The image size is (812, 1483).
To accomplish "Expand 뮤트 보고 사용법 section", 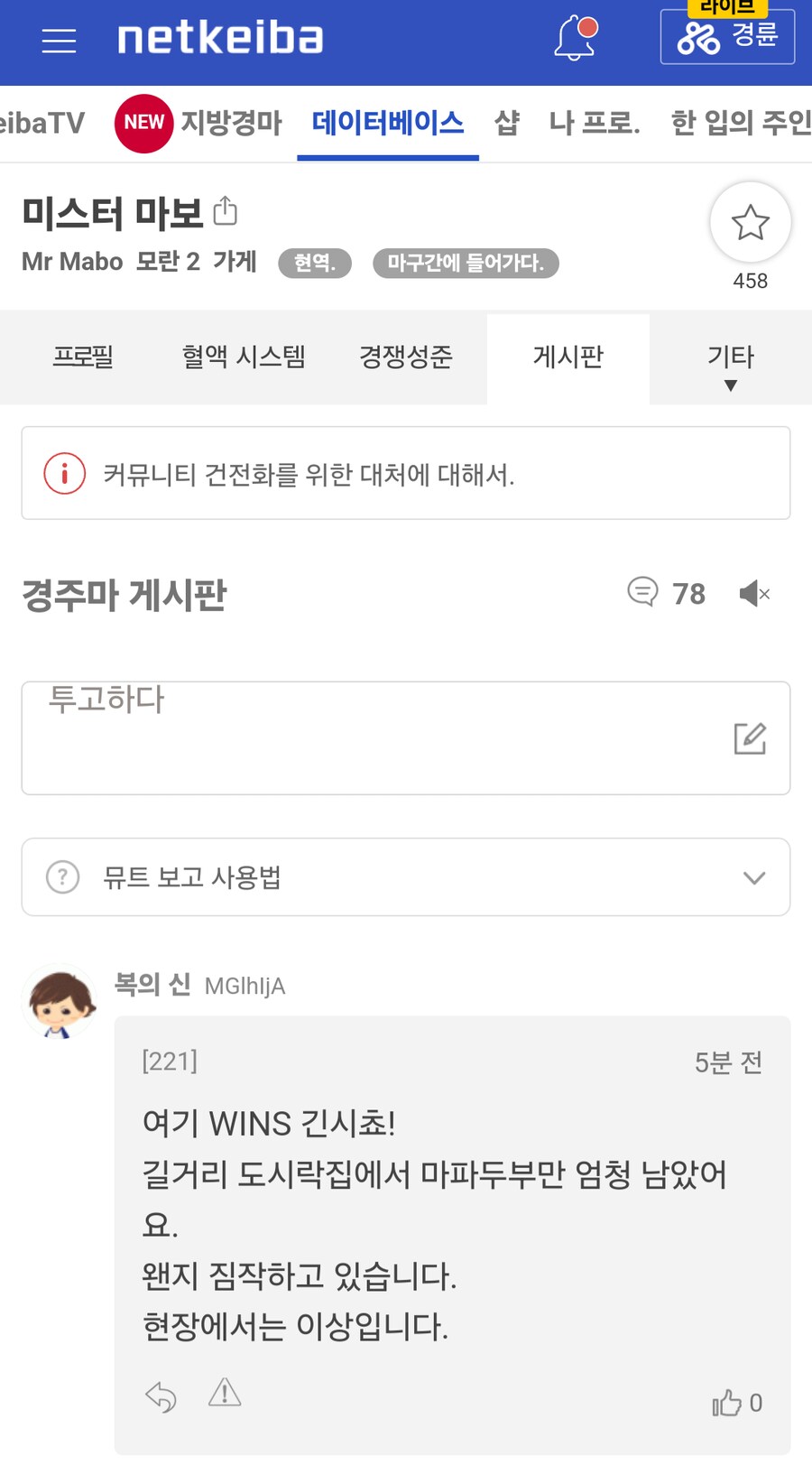I will click(406, 877).
